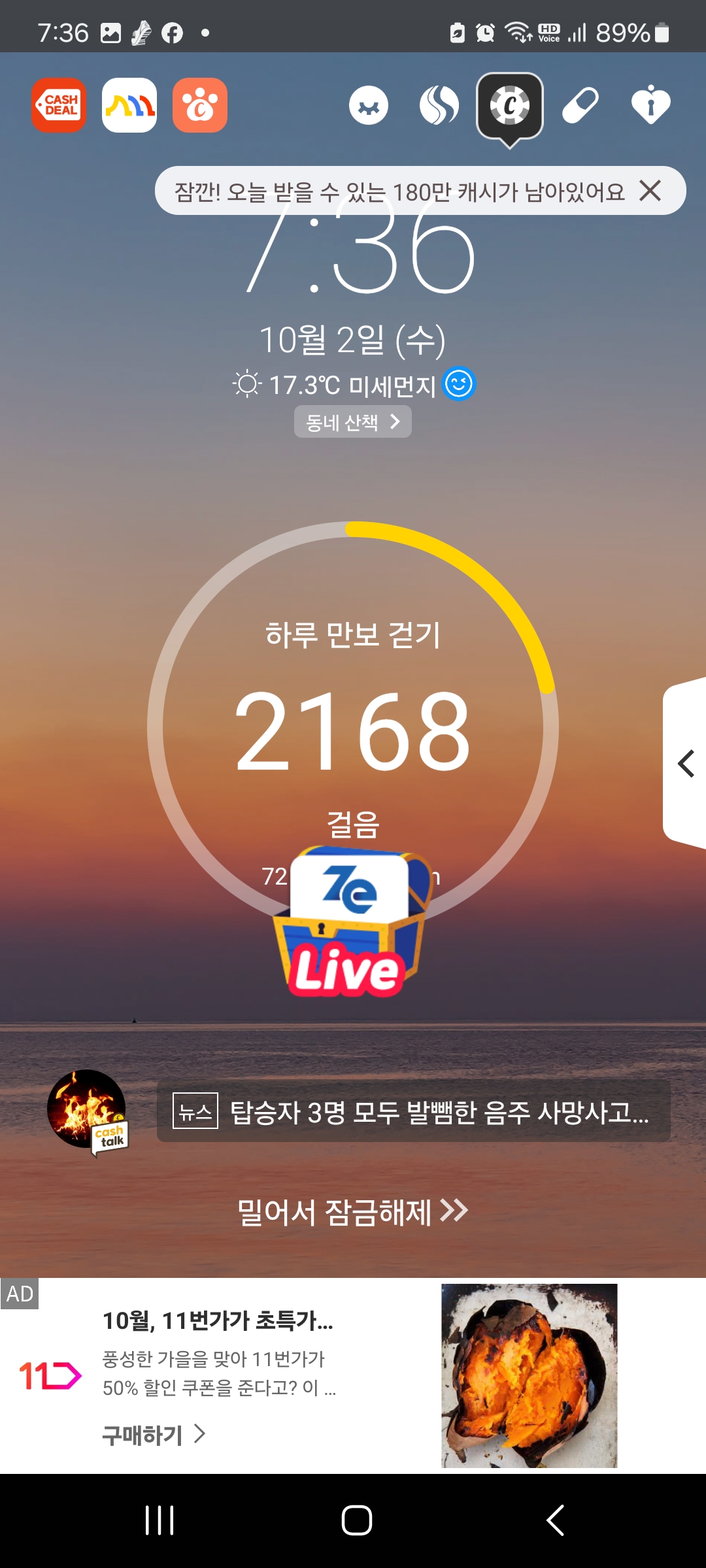Dismiss the 180만 캐시 tooltip banner
Viewport: 706px width, 1568px height.
tap(650, 191)
